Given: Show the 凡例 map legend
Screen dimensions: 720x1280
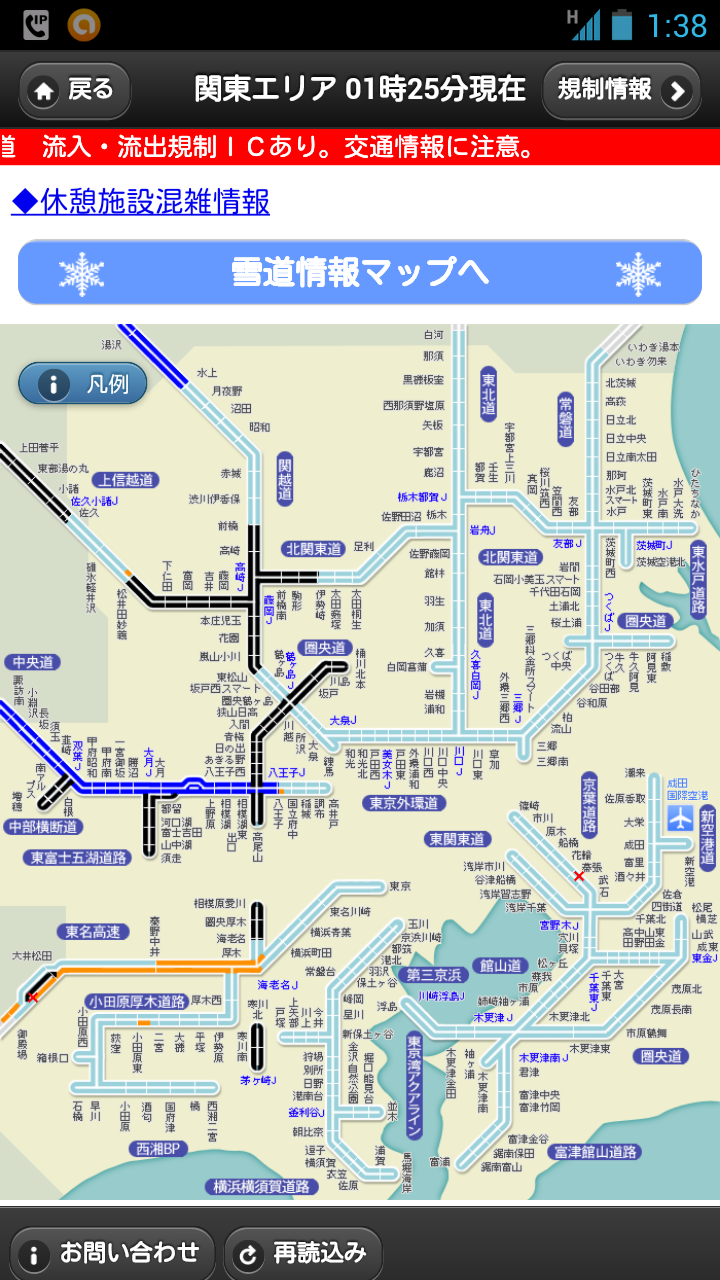Looking at the screenshot, I should 83,383.
